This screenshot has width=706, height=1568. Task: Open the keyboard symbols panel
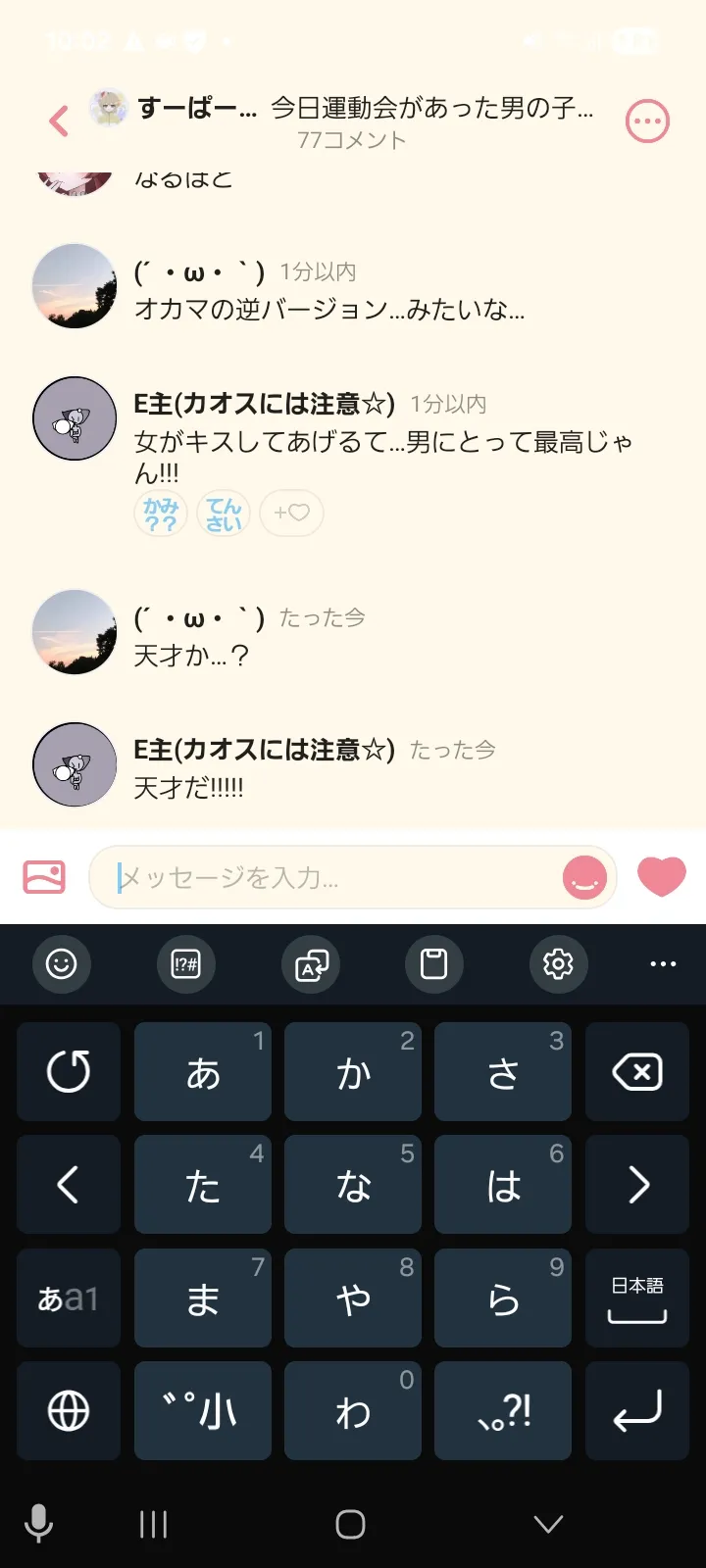(x=185, y=964)
